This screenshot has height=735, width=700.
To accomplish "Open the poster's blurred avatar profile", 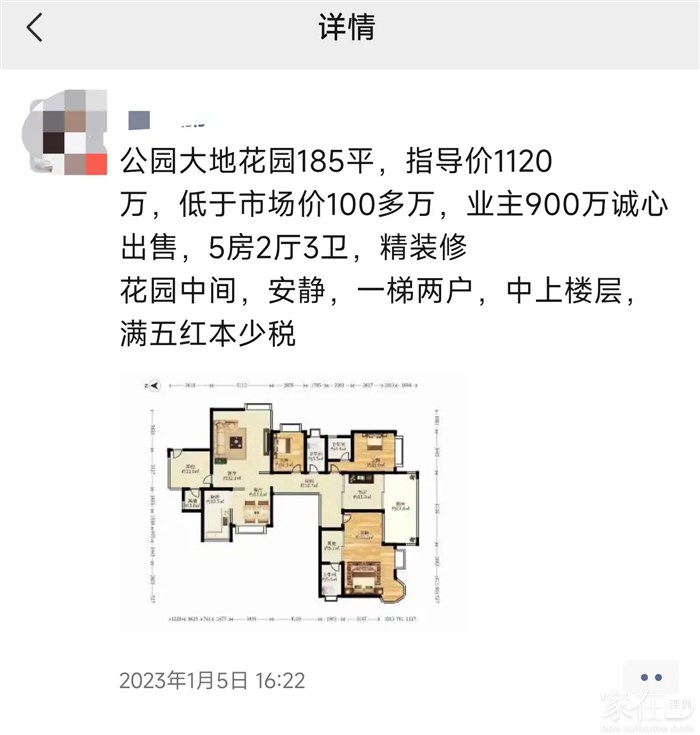I will point(64,134).
